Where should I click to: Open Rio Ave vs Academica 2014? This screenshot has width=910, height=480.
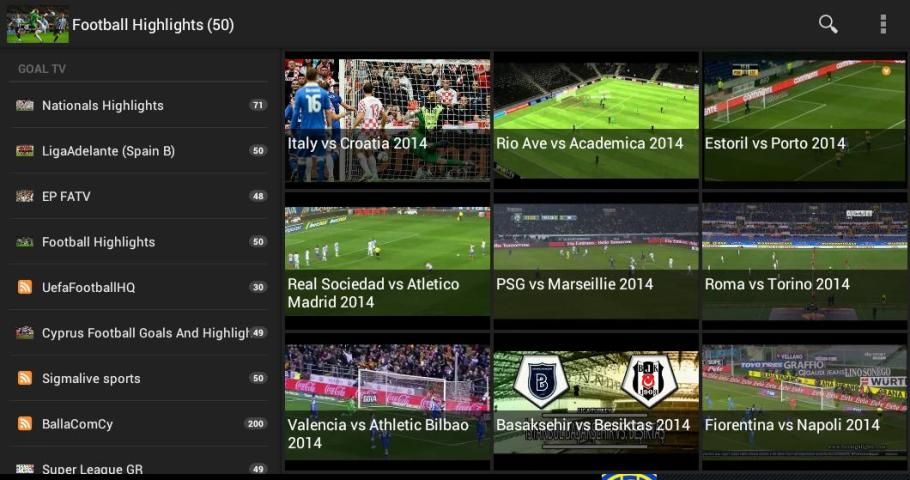[596, 120]
